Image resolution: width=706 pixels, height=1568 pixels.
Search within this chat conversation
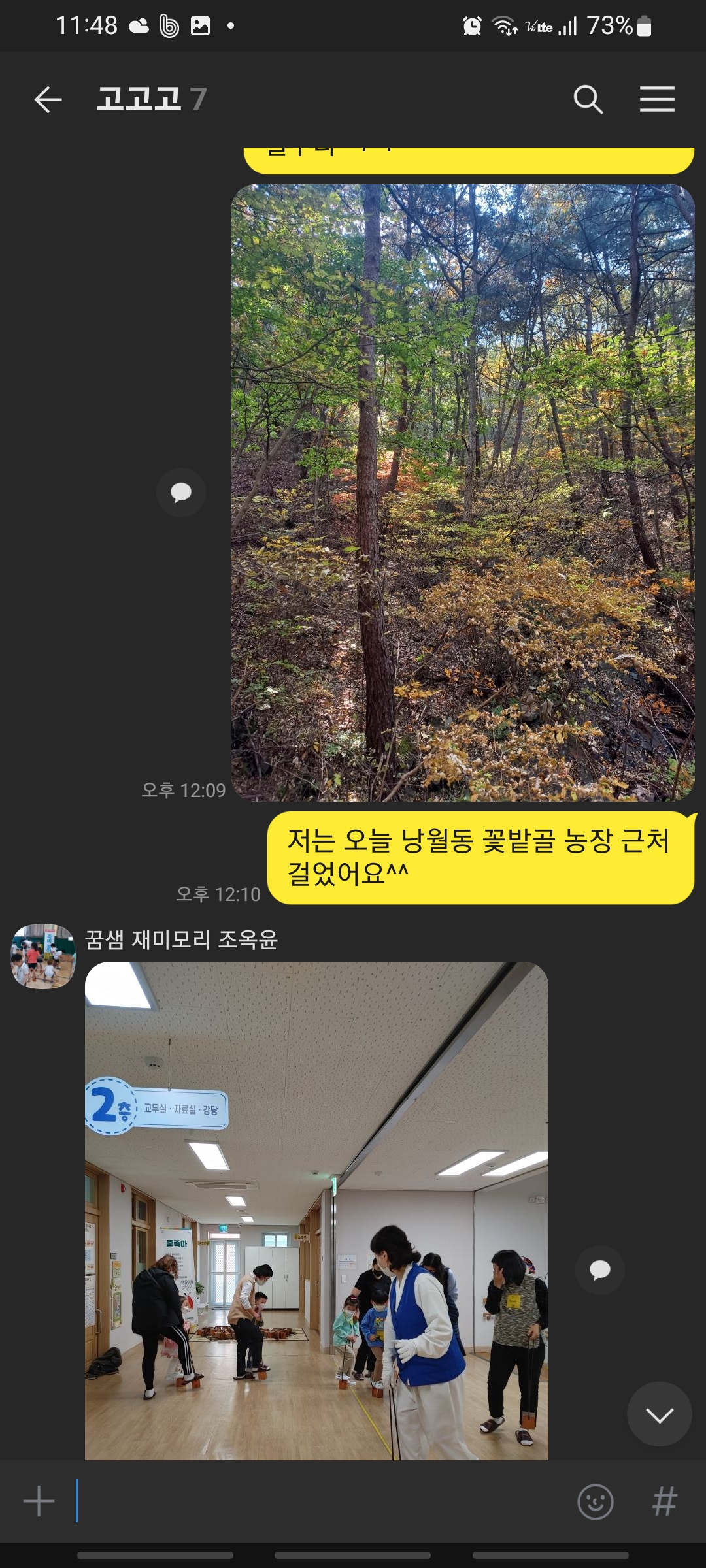tap(588, 100)
